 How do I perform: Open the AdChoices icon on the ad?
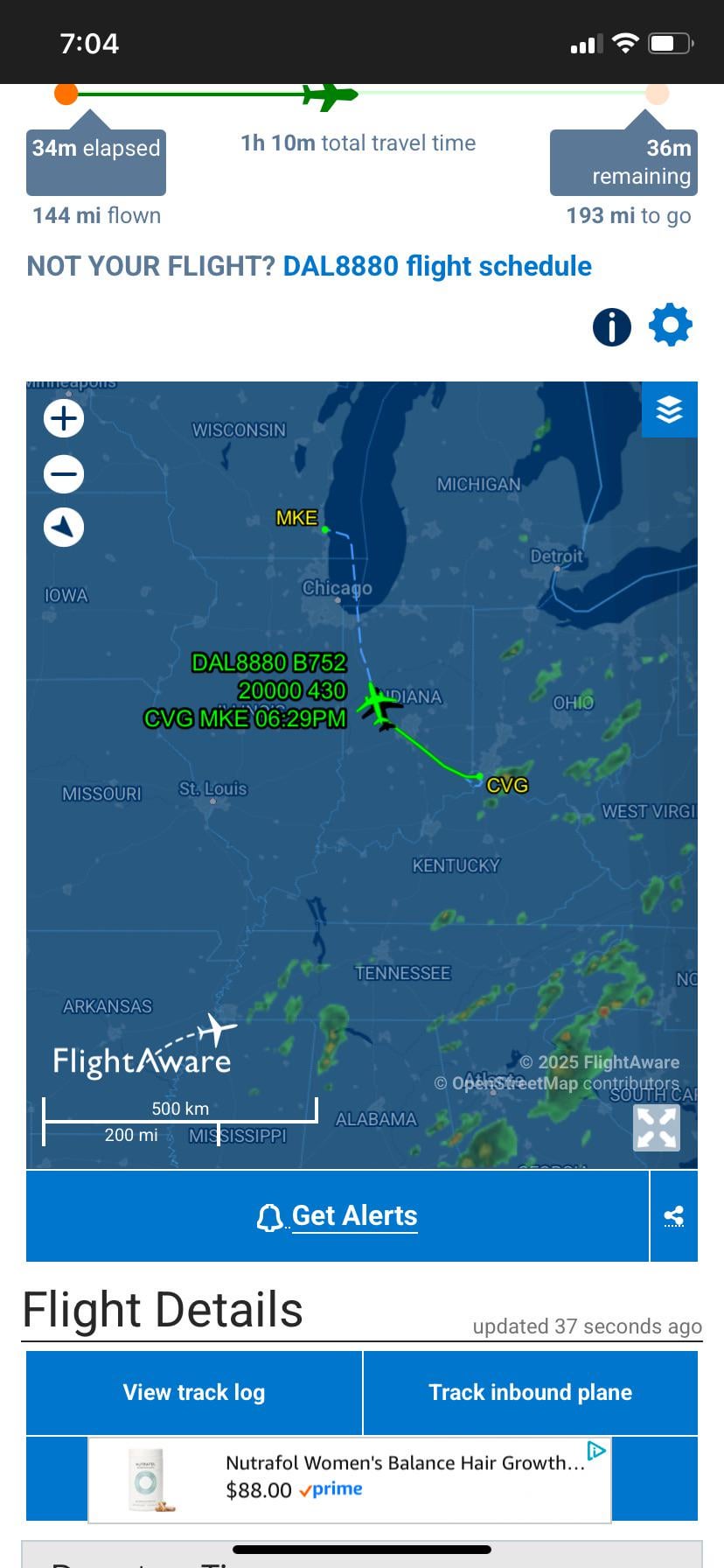596,1451
